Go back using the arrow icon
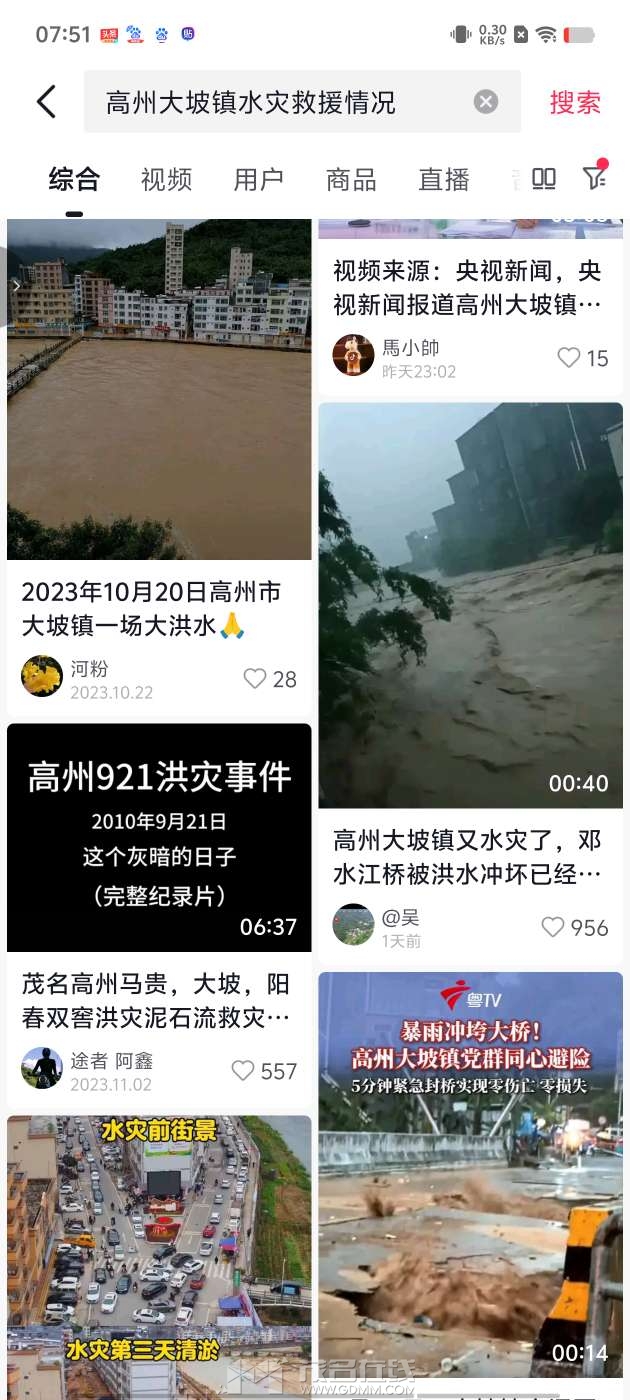The width and height of the screenshot is (630, 1400). click(46, 102)
